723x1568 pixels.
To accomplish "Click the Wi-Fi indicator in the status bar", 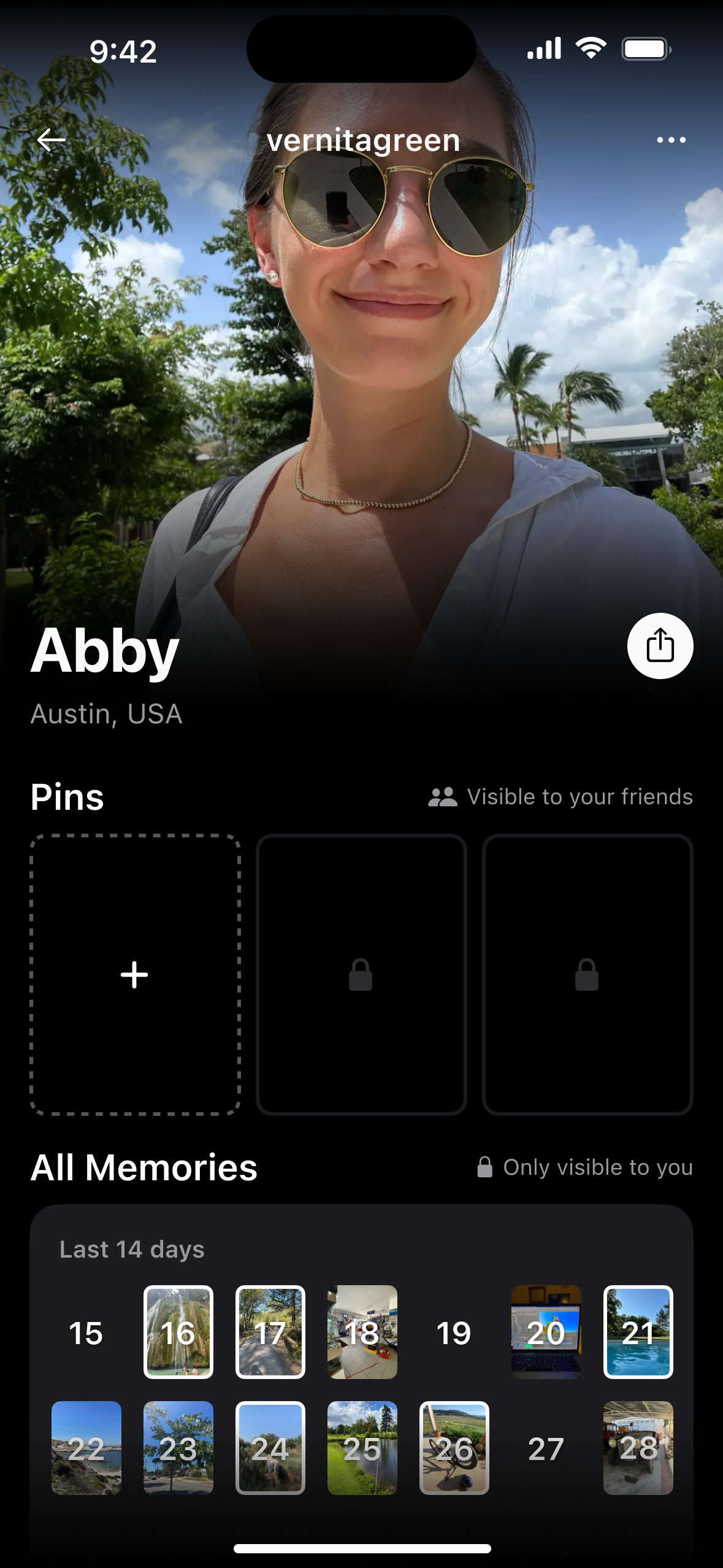I will click(590, 49).
